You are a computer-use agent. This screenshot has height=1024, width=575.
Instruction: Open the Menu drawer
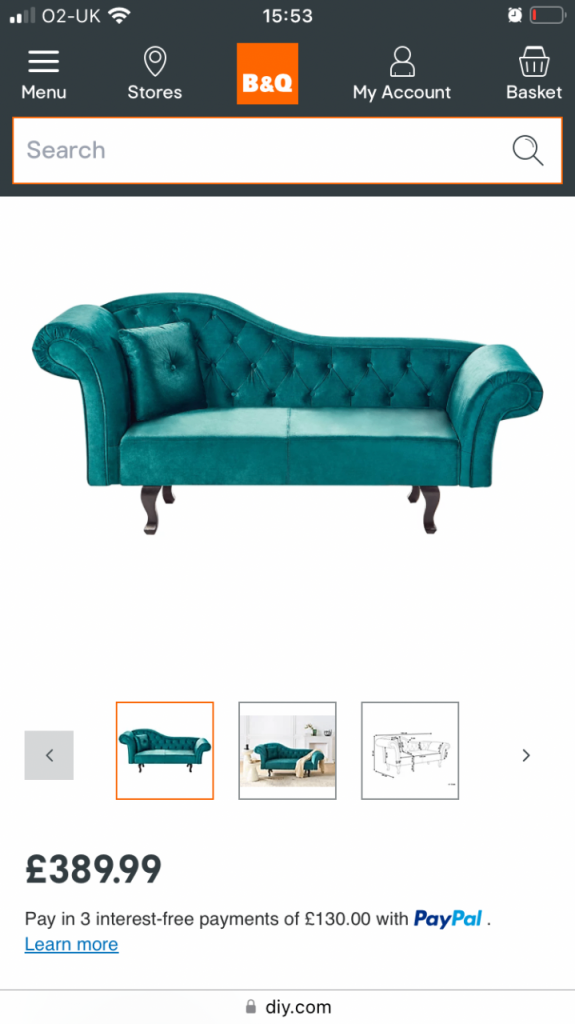[44, 74]
